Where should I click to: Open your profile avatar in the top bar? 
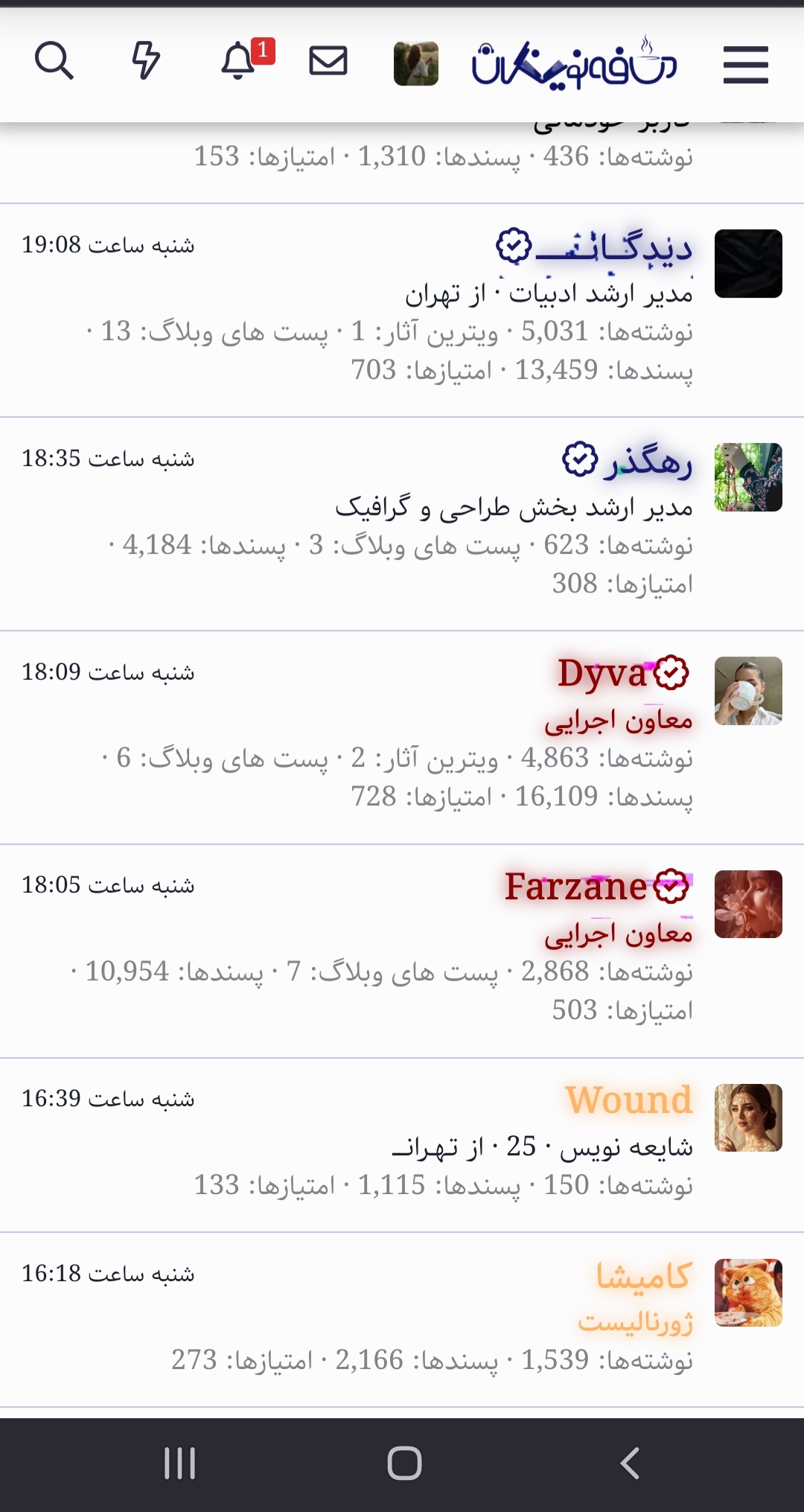pyautogui.click(x=417, y=61)
